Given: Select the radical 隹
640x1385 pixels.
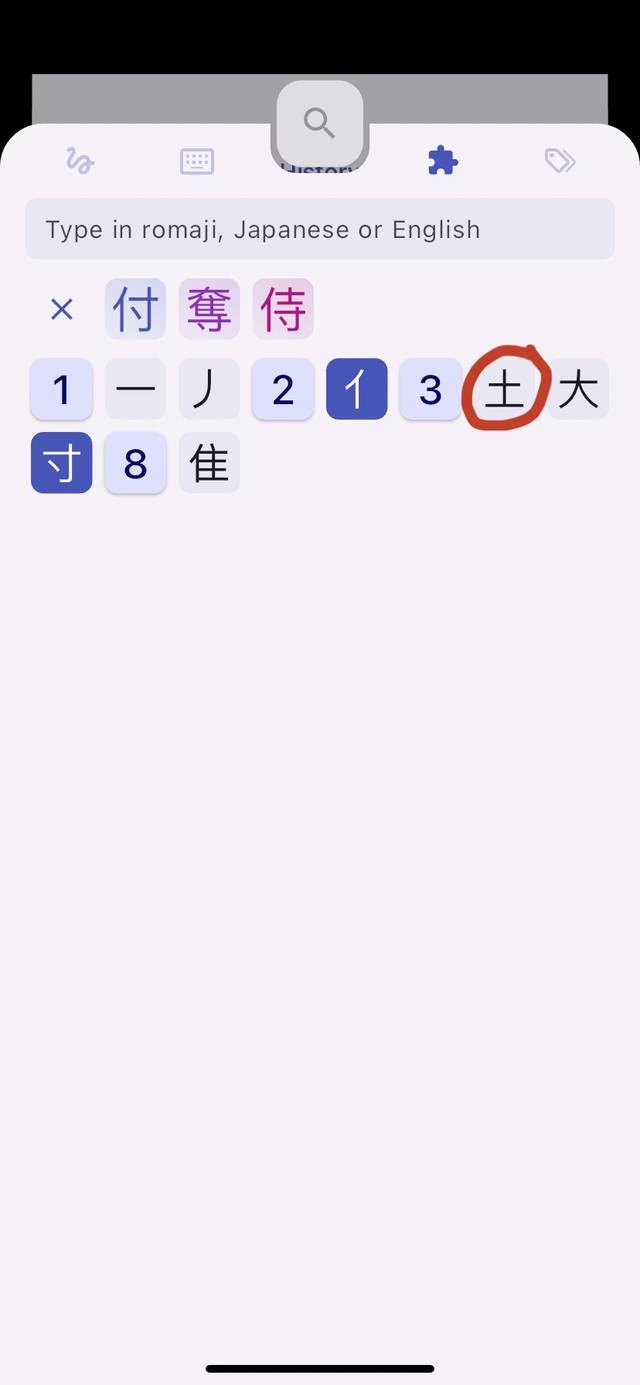Looking at the screenshot, I should pos(209,463).
